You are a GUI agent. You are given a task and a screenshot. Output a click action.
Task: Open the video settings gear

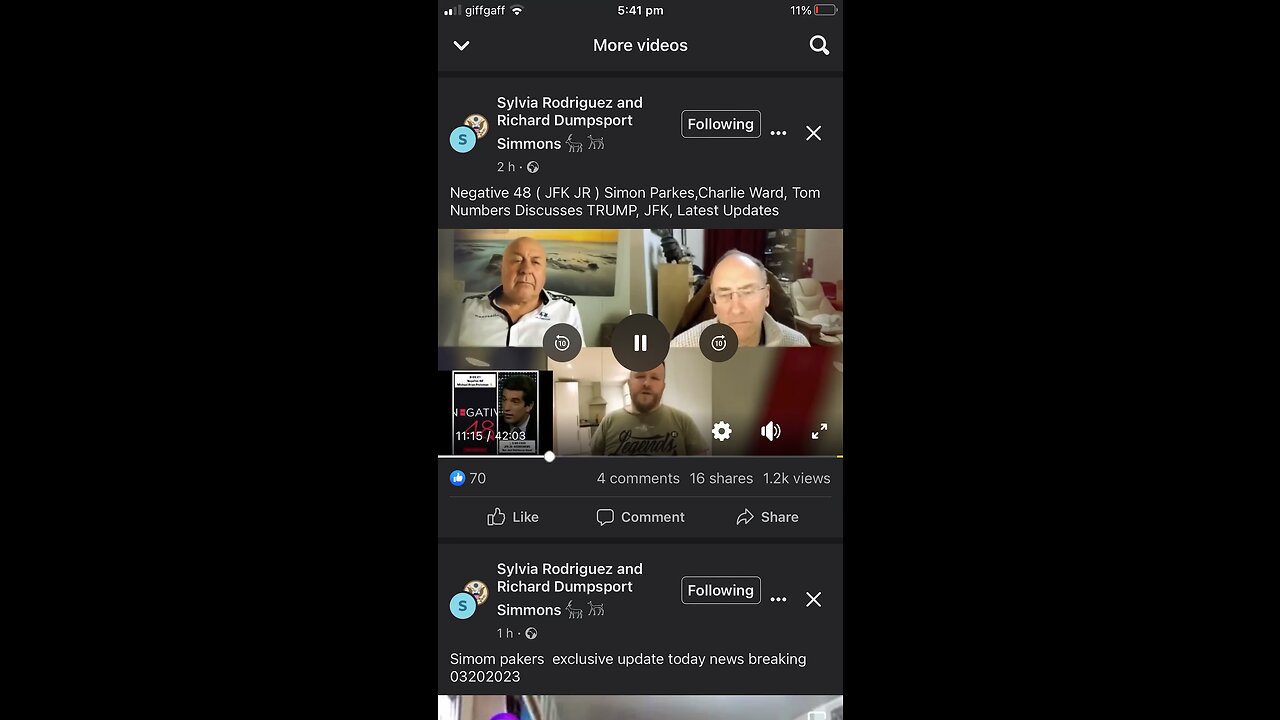coord(721,431)
